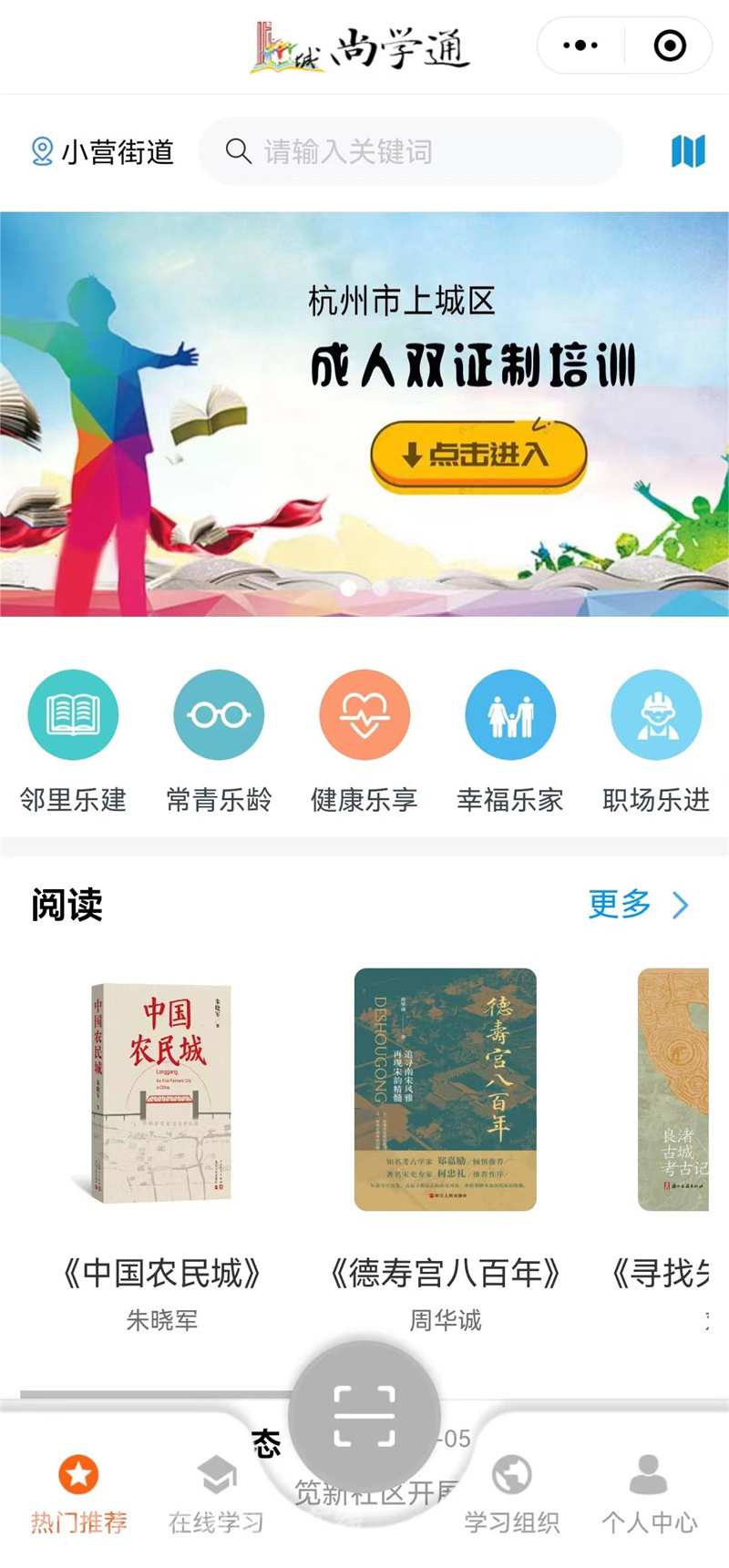
Task: Open the 个人中心 tab
Action: pyautogui.click(x=649, y=1494)
